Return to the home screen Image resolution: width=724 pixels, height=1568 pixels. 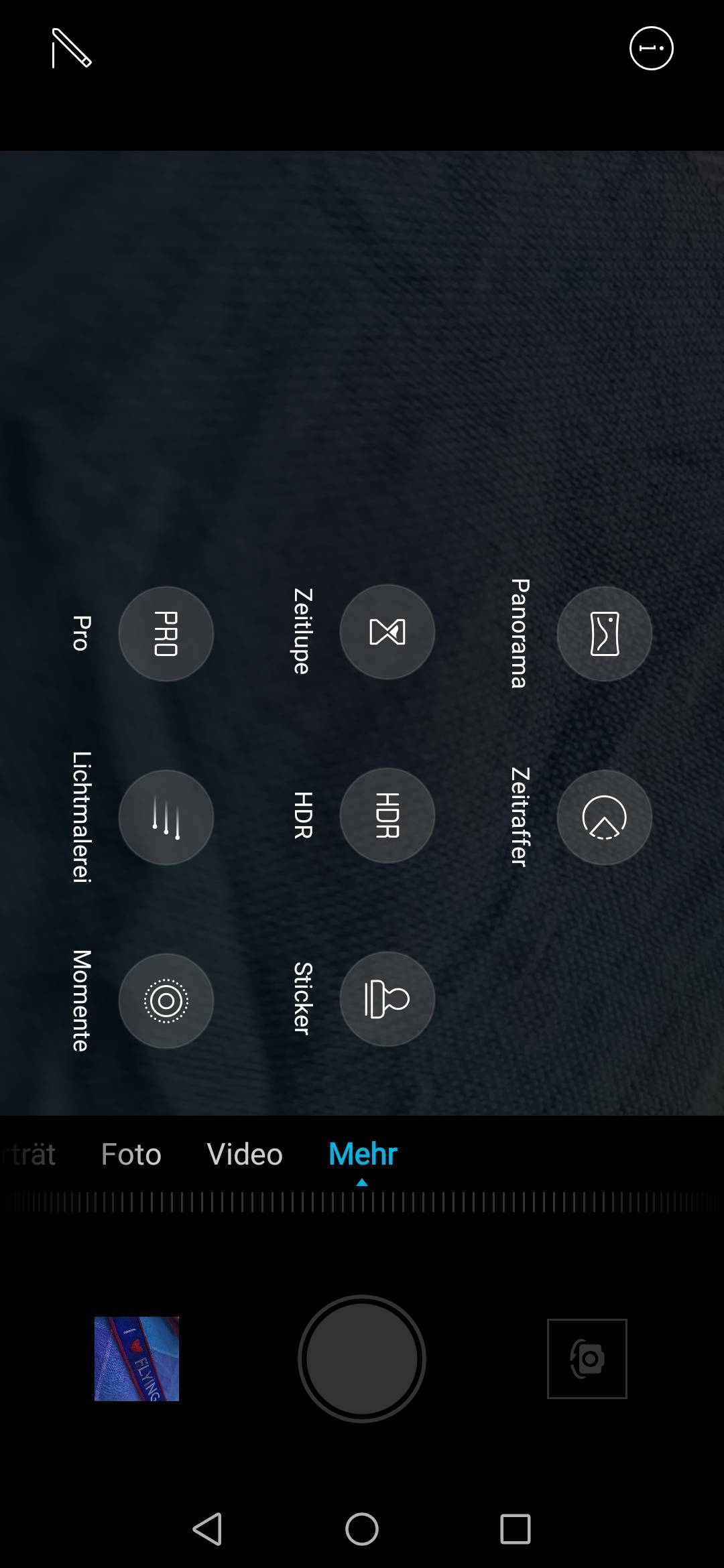[362, 1529]
